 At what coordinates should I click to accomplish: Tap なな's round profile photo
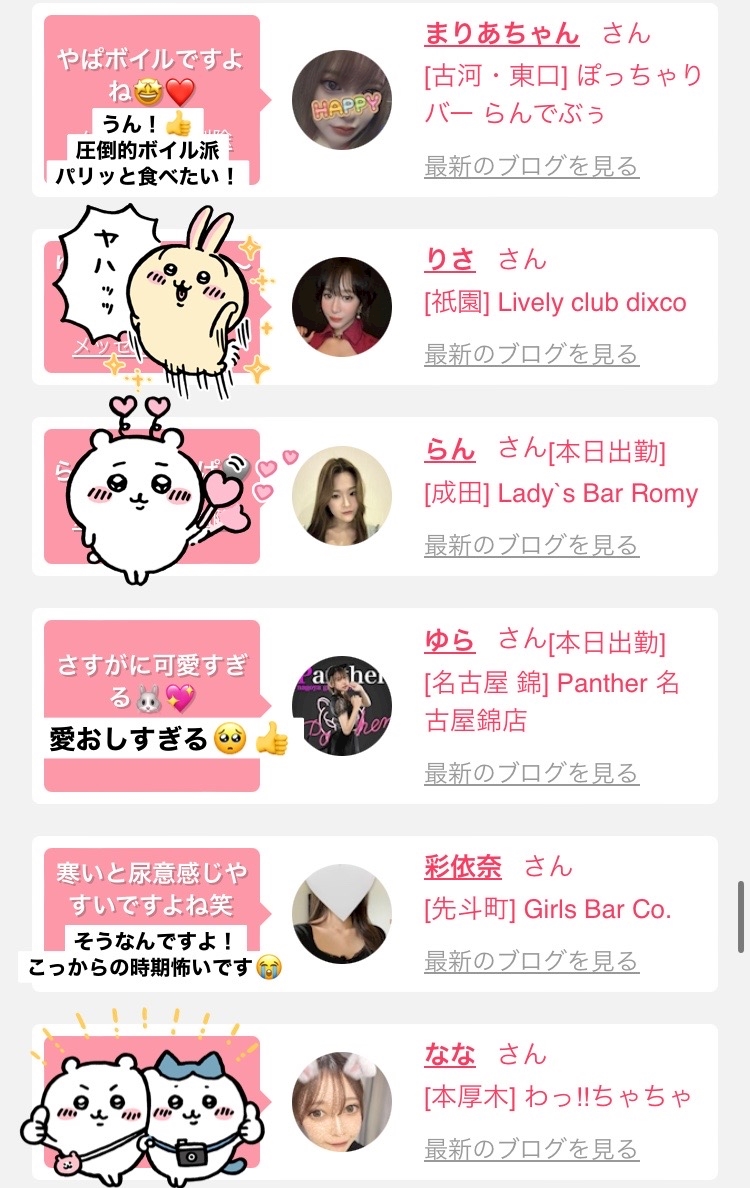click(342, 1102)
